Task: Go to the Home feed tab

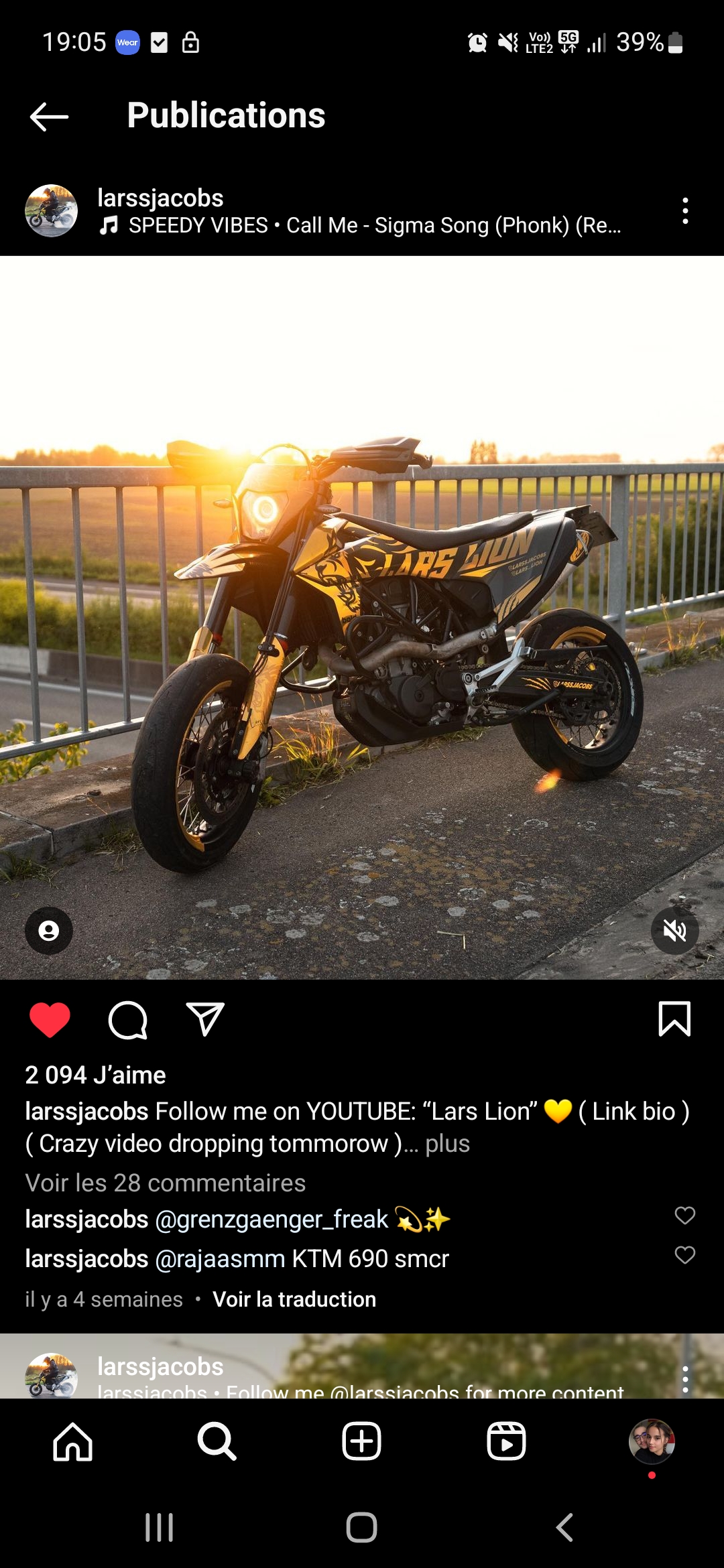Action: (x=72, y=1441)
